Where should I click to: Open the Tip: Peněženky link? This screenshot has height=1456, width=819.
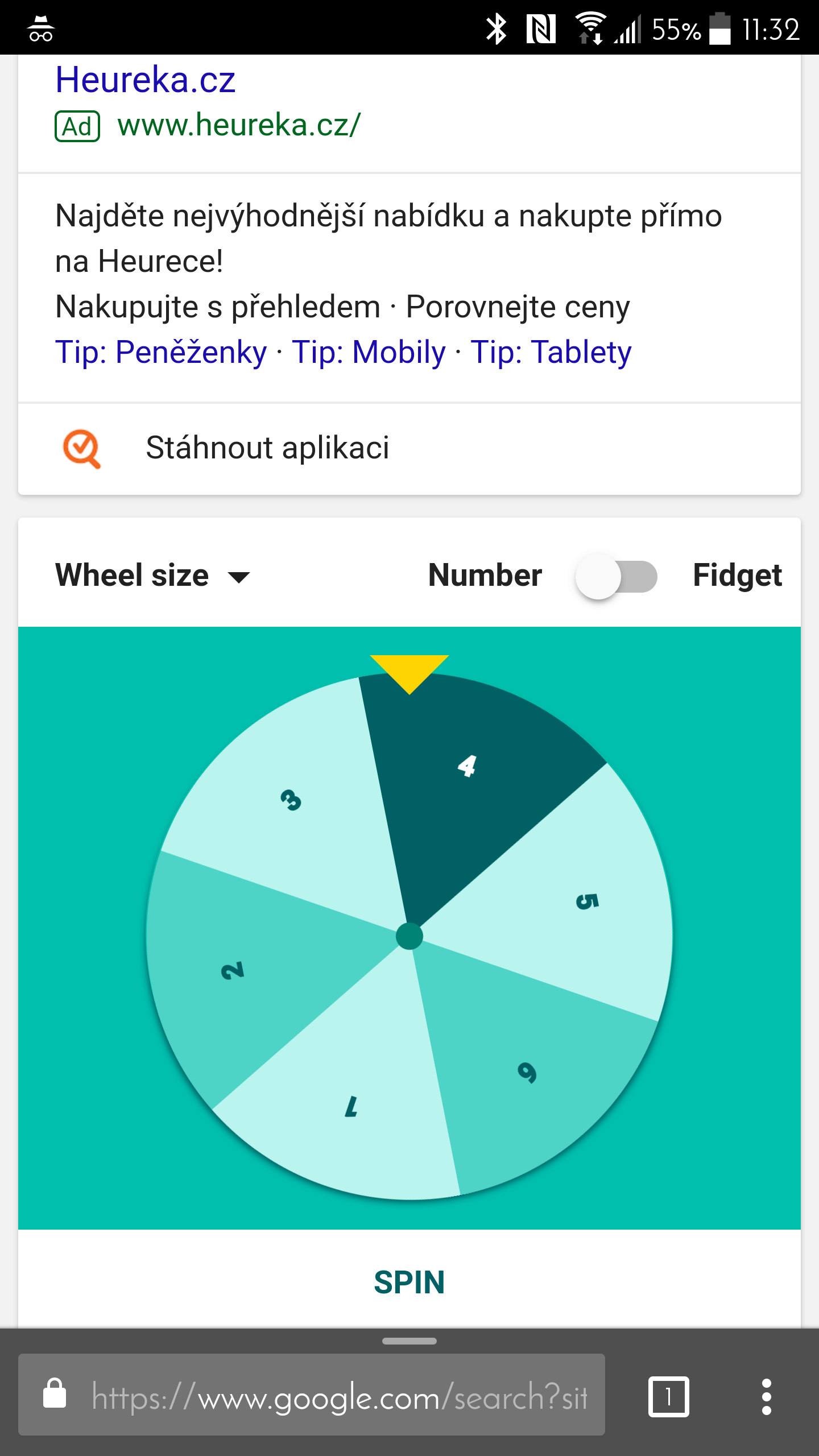coord(161,352)
